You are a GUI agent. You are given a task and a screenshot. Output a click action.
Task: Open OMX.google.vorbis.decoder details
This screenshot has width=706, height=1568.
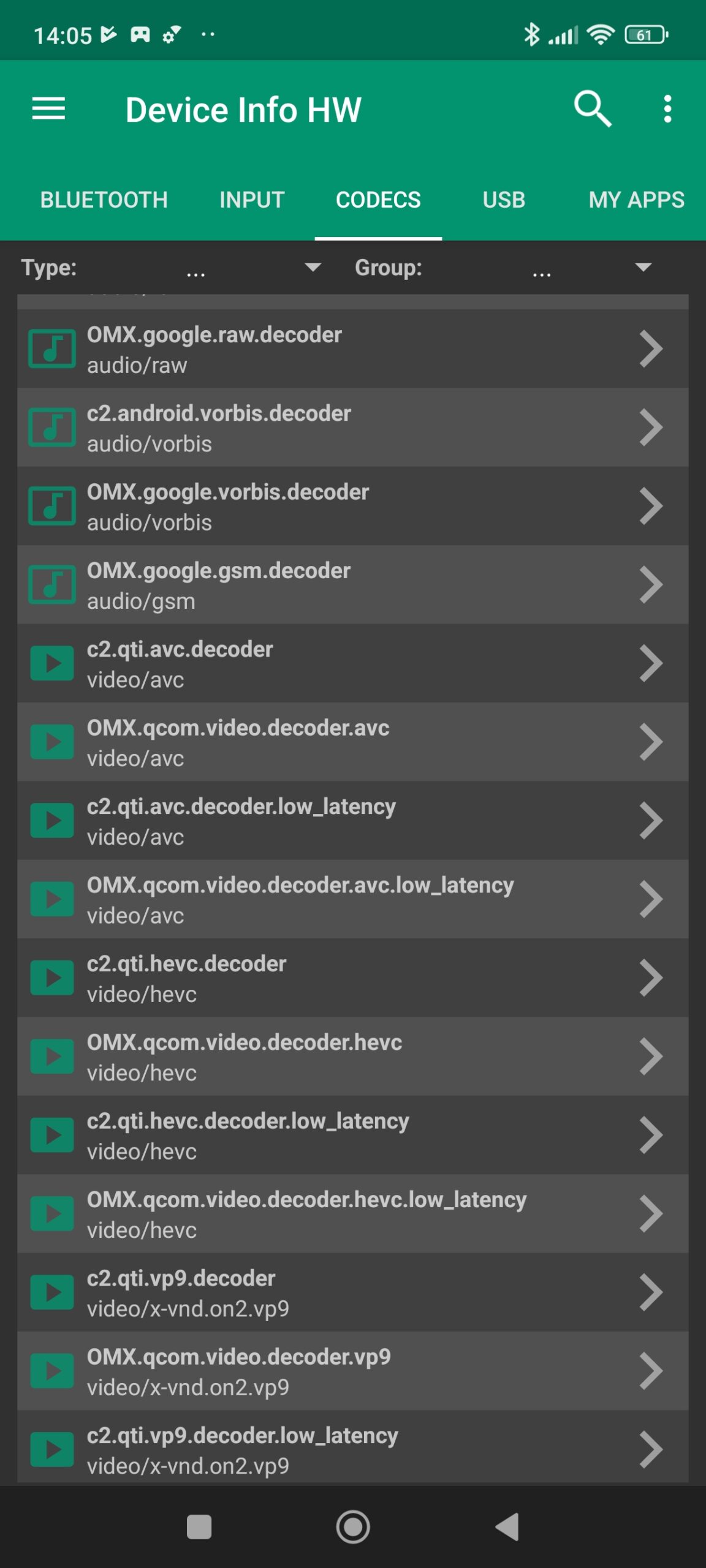[x=352, y=506]
